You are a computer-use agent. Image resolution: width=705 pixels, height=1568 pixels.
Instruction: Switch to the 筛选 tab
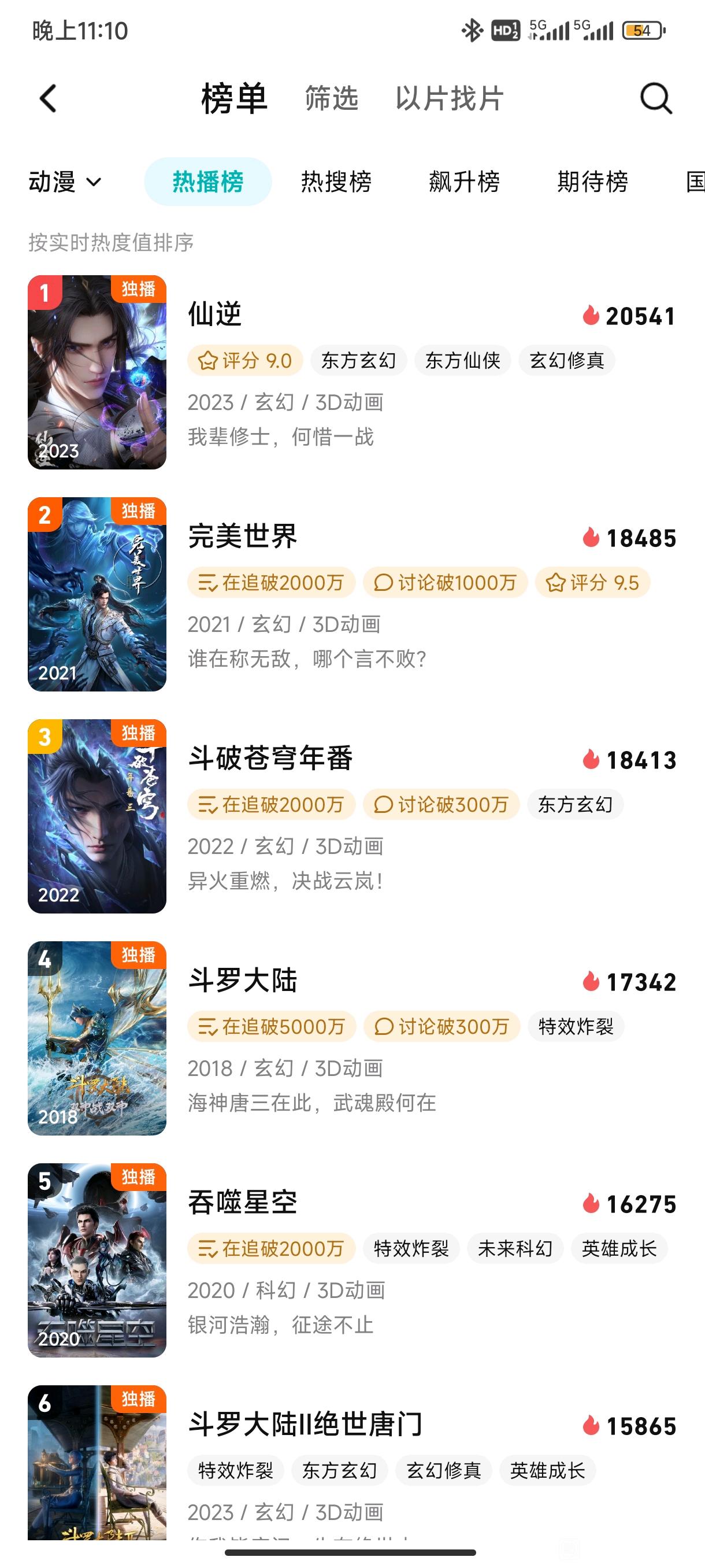pos(332,99)
